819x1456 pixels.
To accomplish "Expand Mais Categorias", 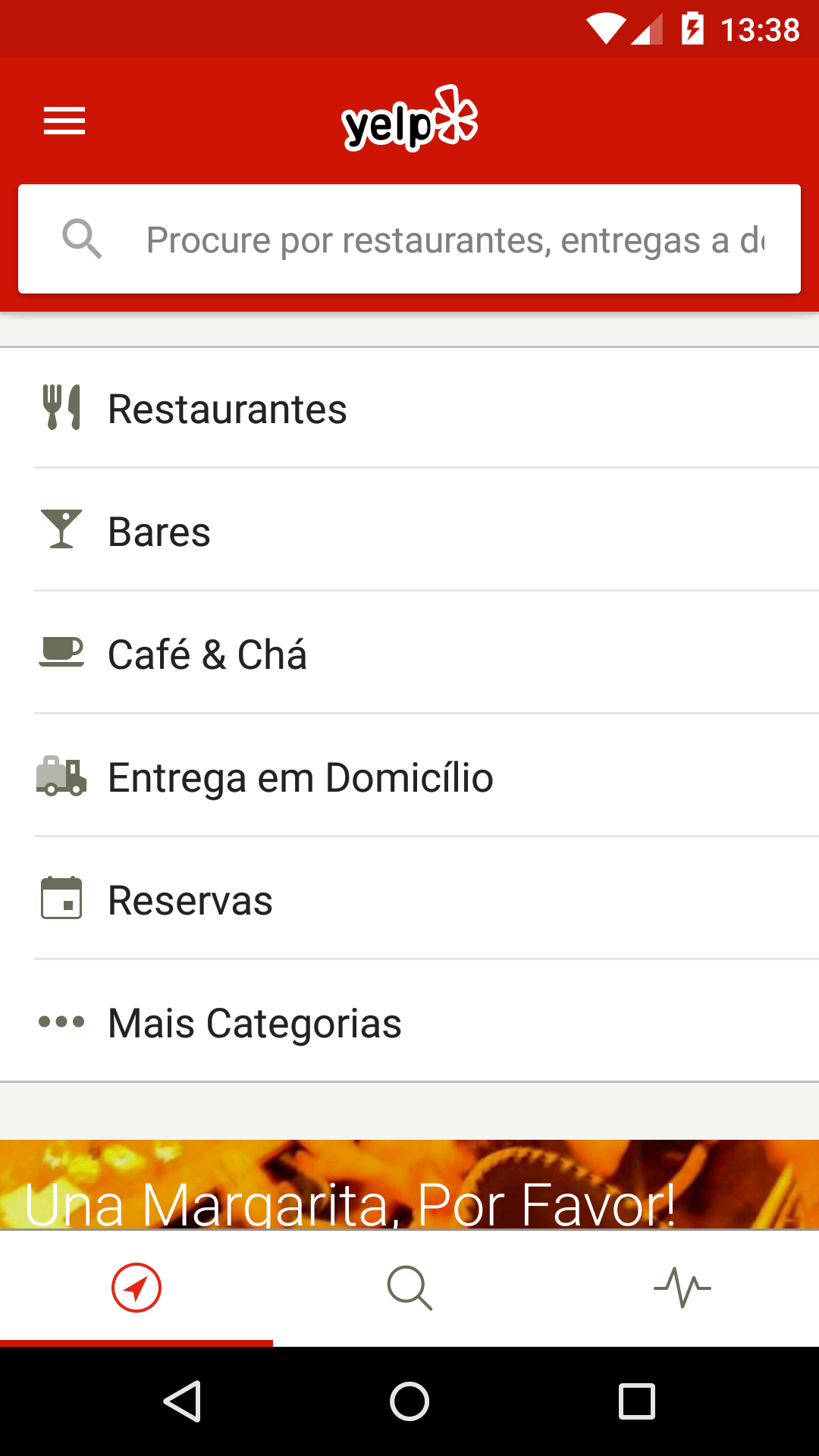I will pyautogui.click(x=409, y=1021).
